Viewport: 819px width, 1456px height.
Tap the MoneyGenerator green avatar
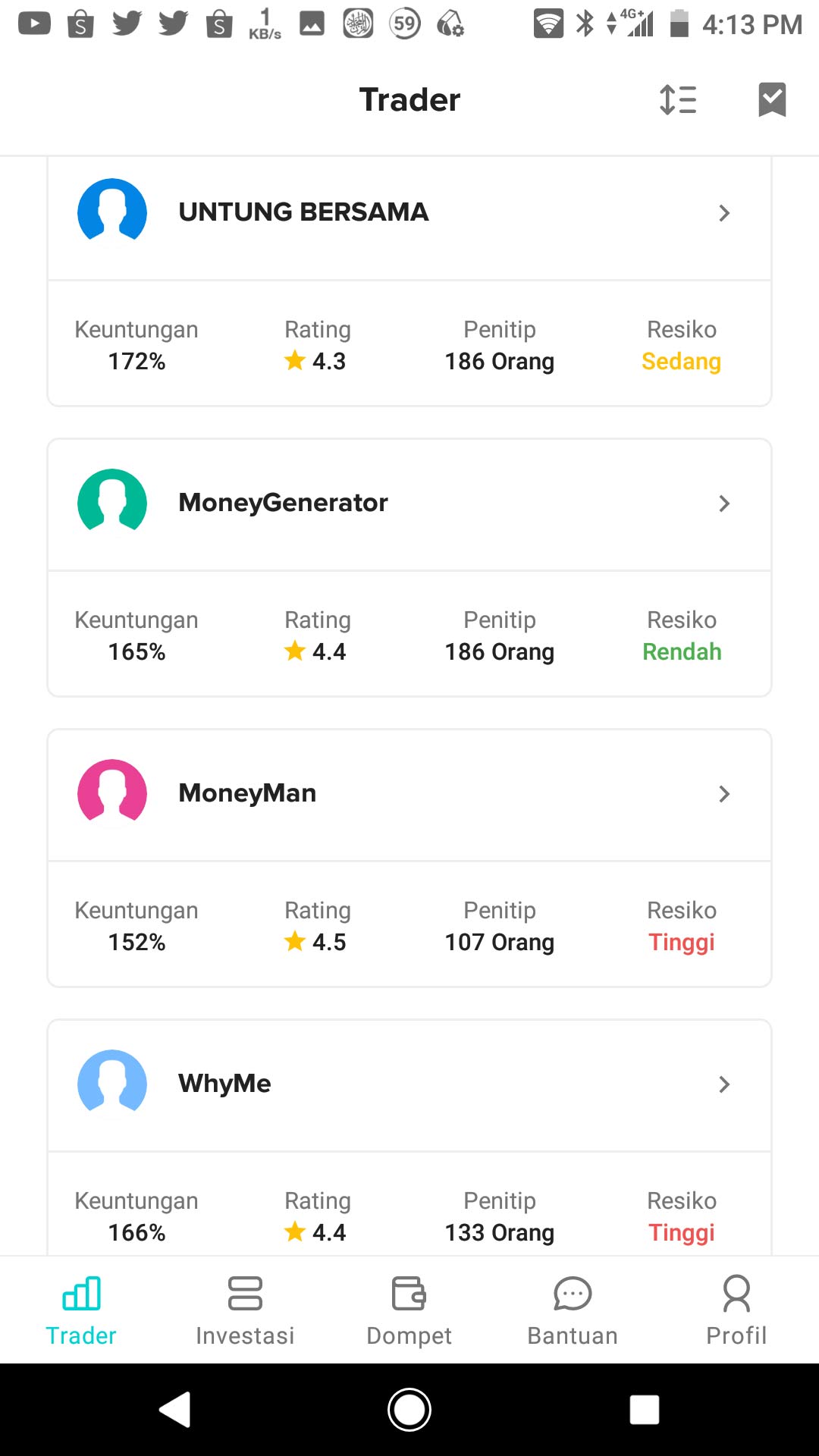(x=111, y=502)
